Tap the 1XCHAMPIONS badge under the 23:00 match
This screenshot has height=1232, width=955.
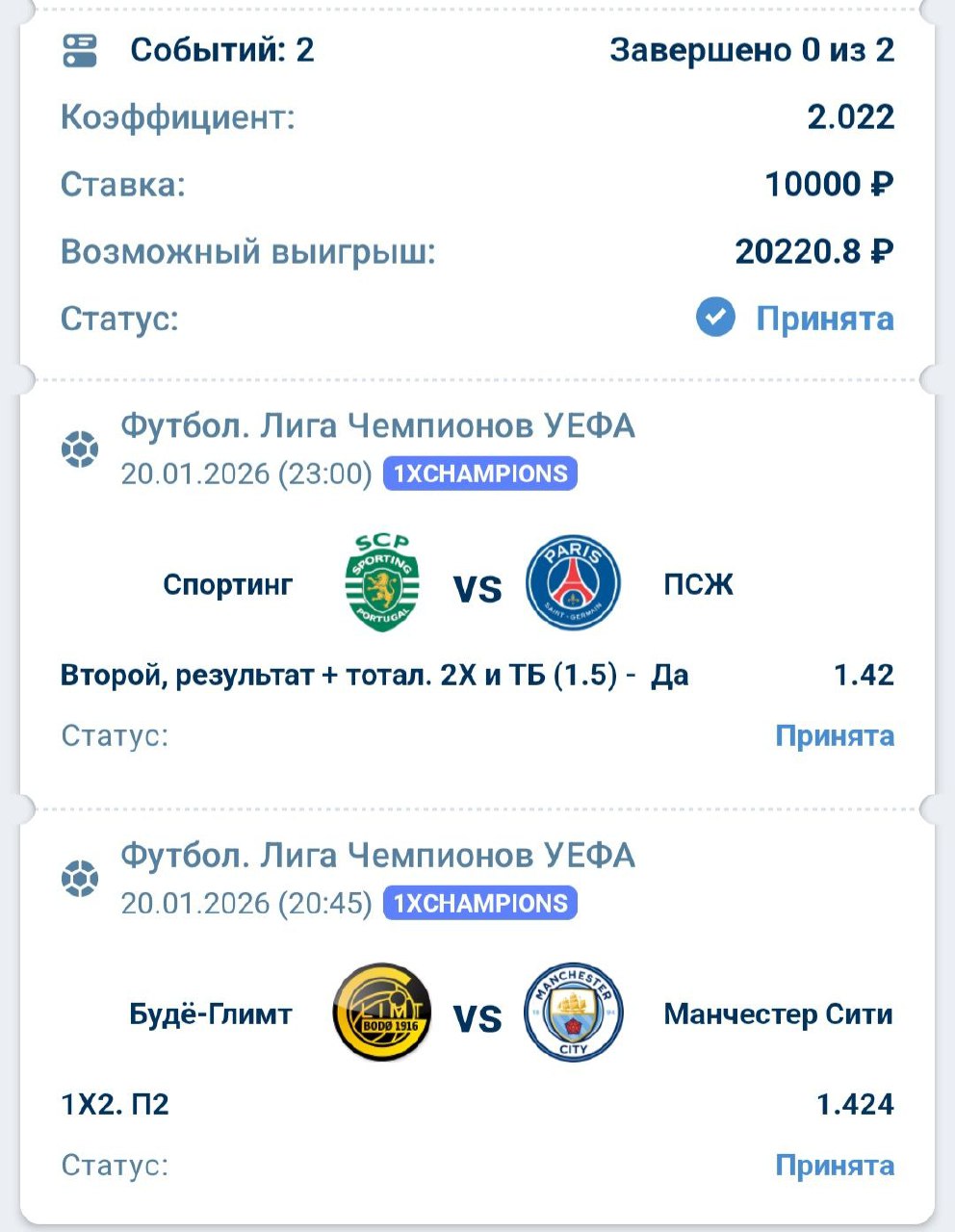pos(479,474)
